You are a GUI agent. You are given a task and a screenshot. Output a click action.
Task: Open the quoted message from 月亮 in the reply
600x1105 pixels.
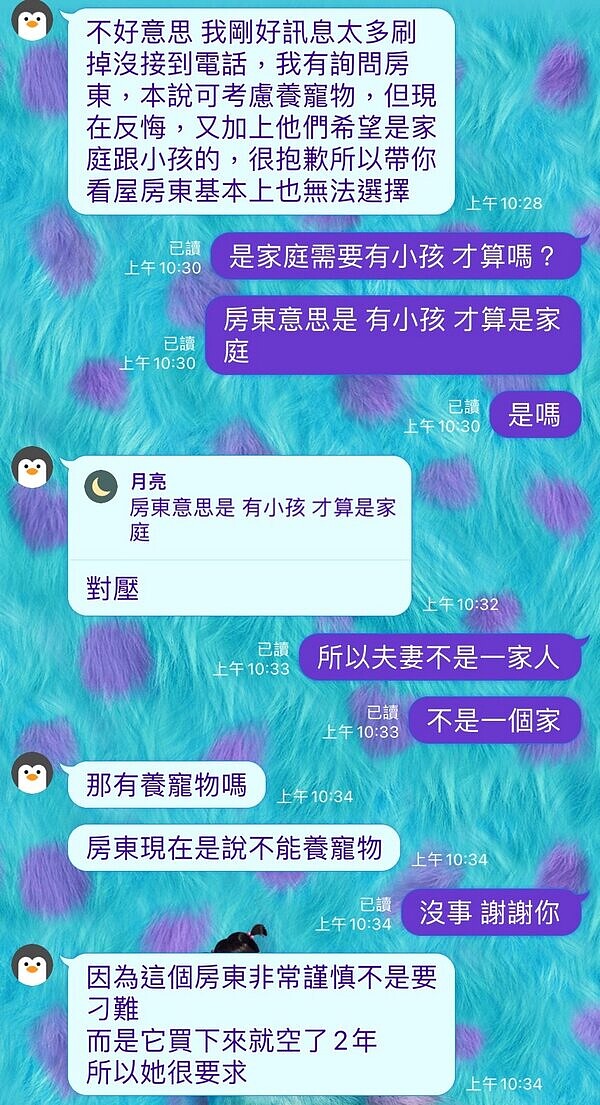(240, 508)
